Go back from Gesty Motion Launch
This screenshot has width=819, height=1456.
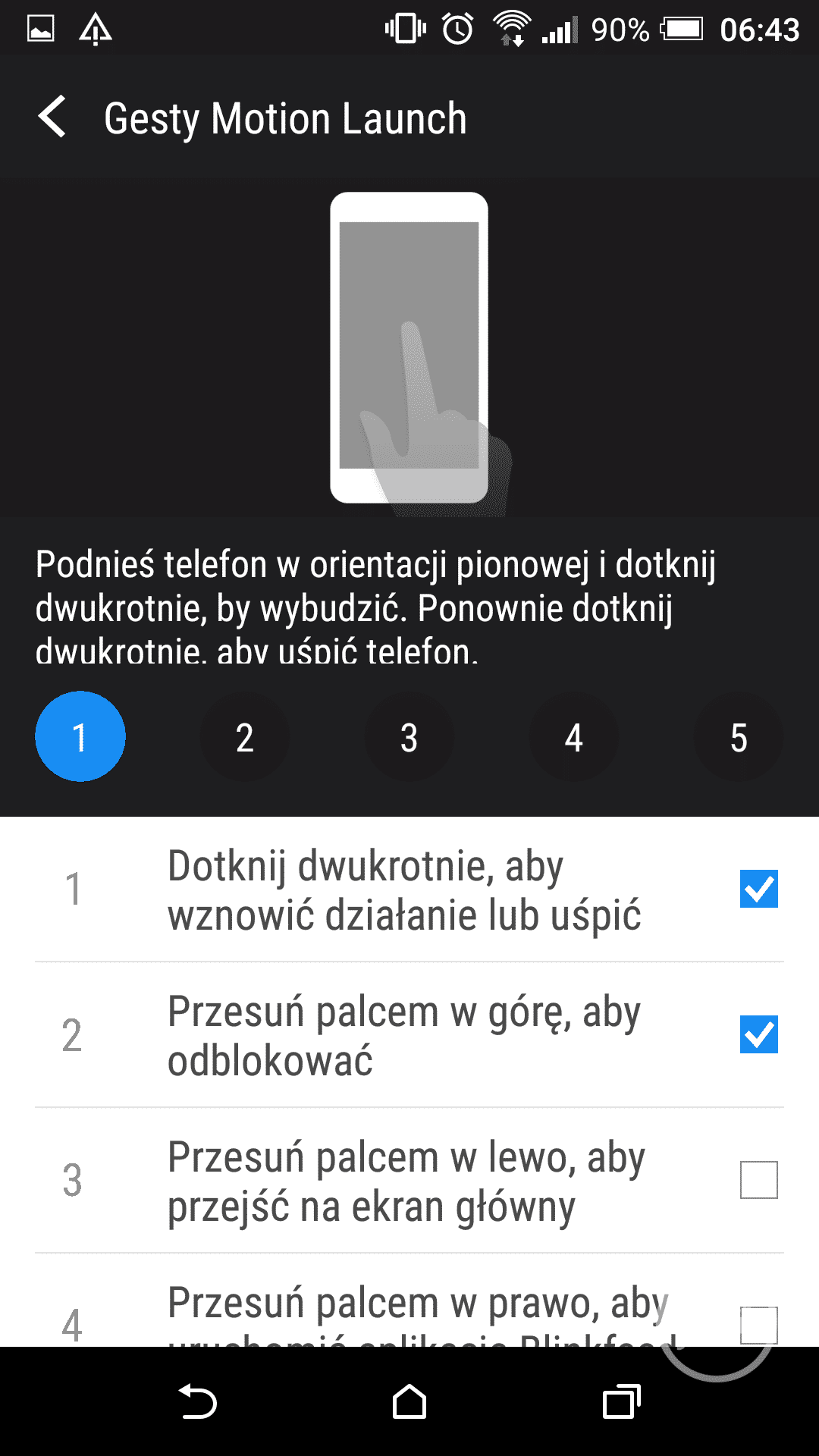[x=52, y=118]
